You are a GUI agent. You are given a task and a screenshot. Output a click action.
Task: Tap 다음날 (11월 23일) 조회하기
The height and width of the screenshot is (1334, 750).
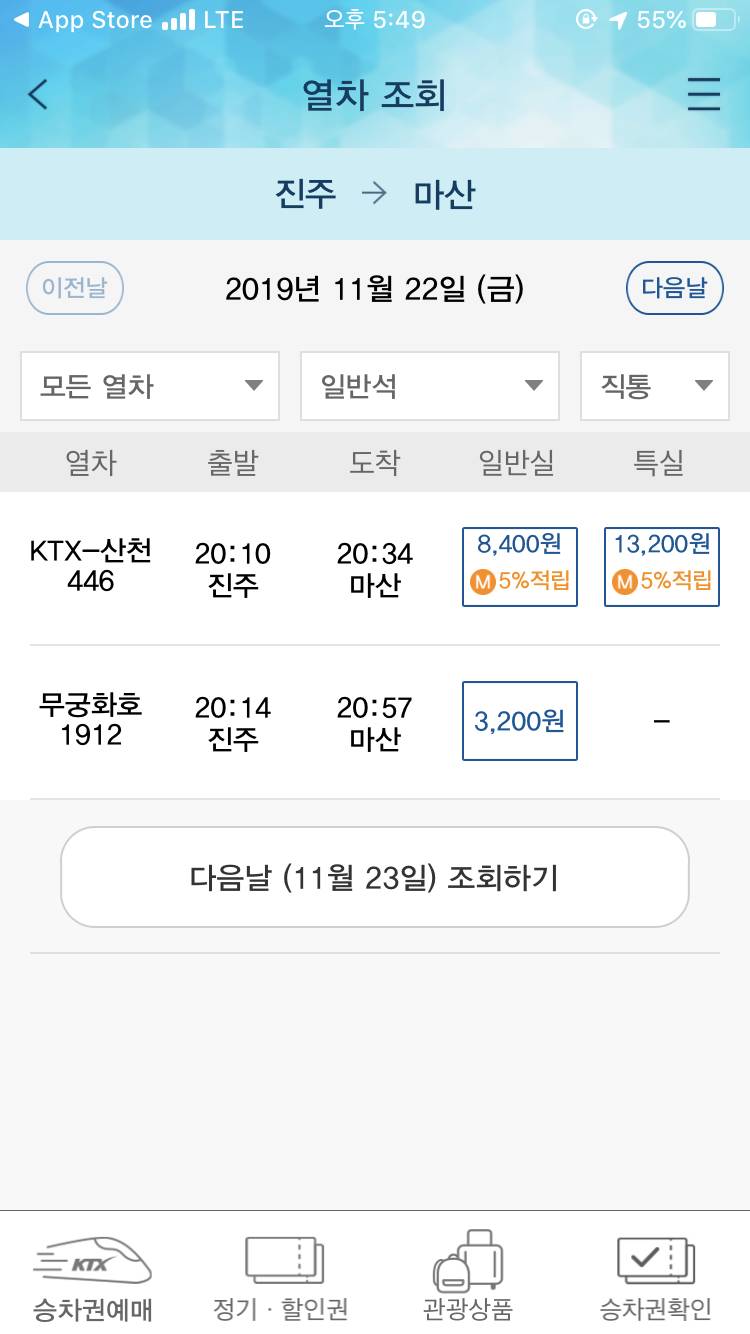coord(375,877)
